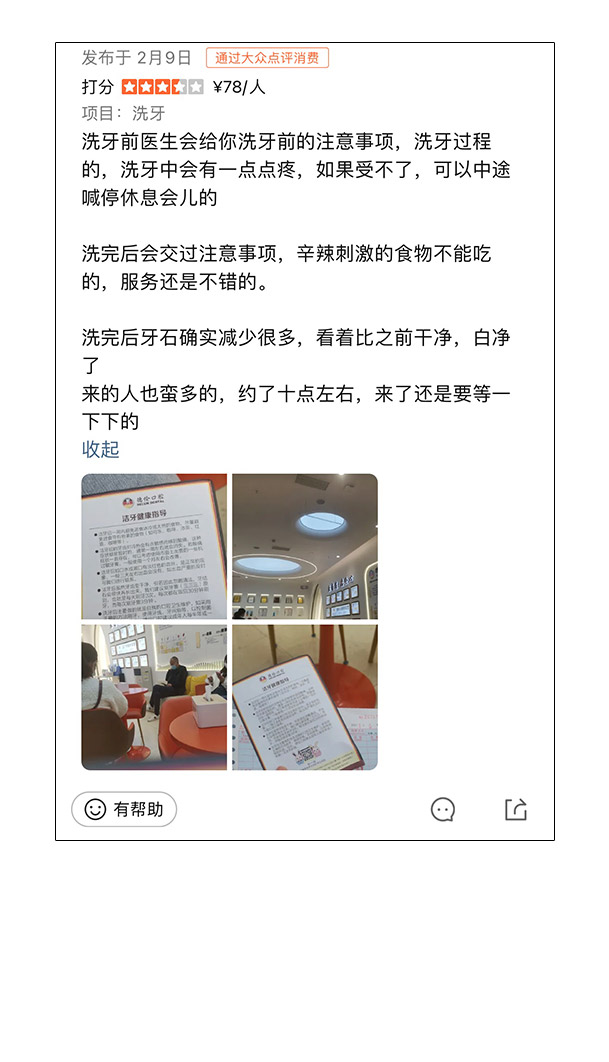
Task: Share this review
Action: 516,809
